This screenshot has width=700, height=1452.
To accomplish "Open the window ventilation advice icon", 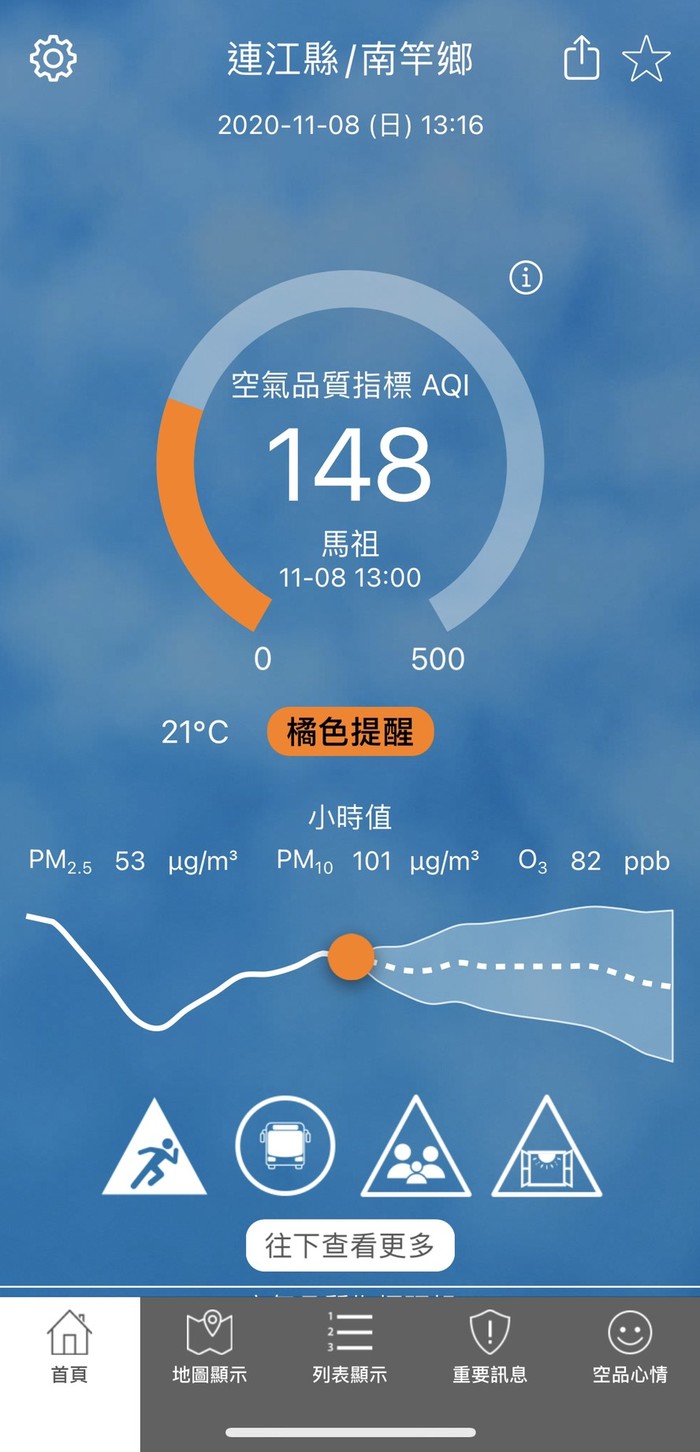I will coord(547,1148).
